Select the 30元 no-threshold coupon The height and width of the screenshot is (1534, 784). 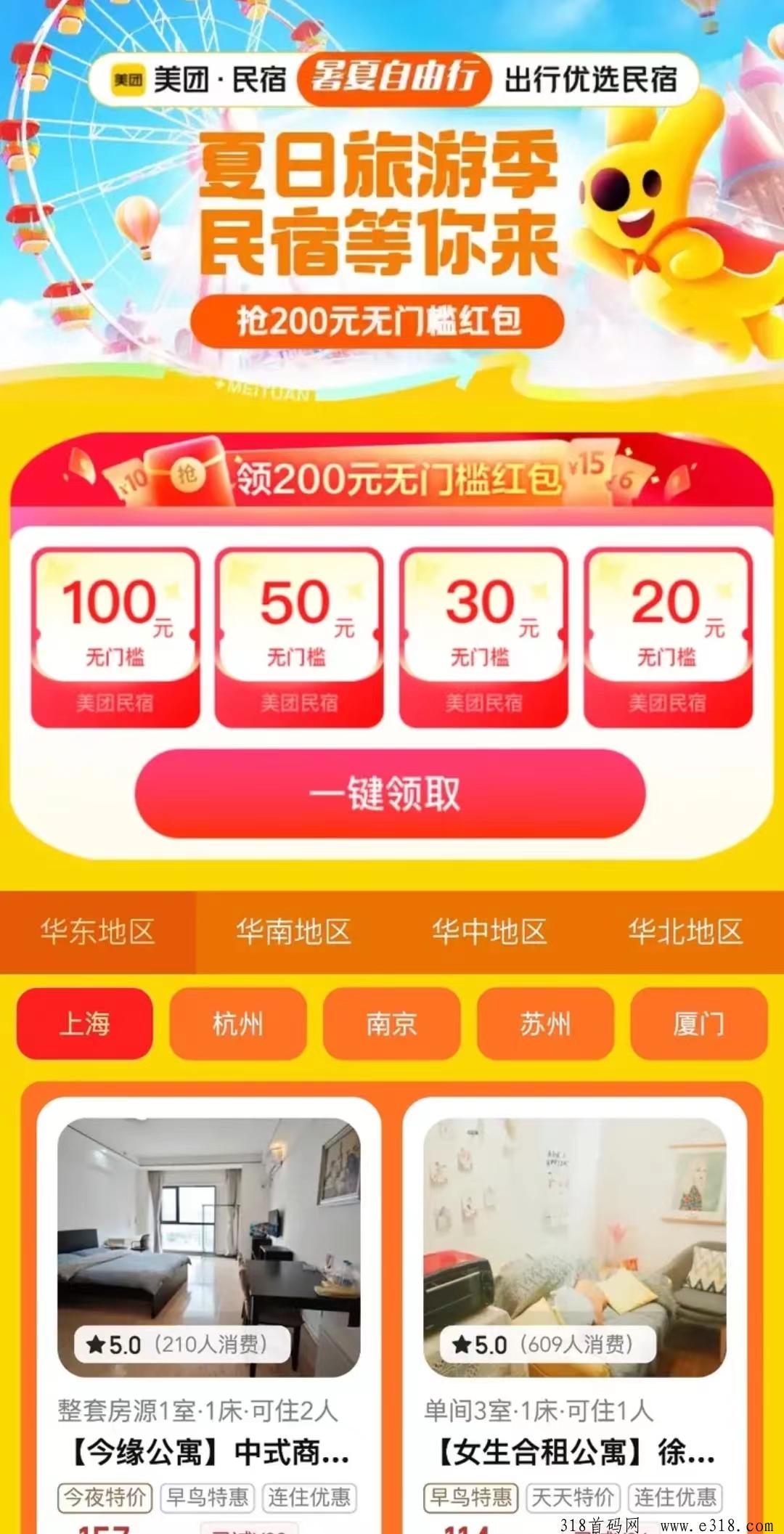[483, 637]
